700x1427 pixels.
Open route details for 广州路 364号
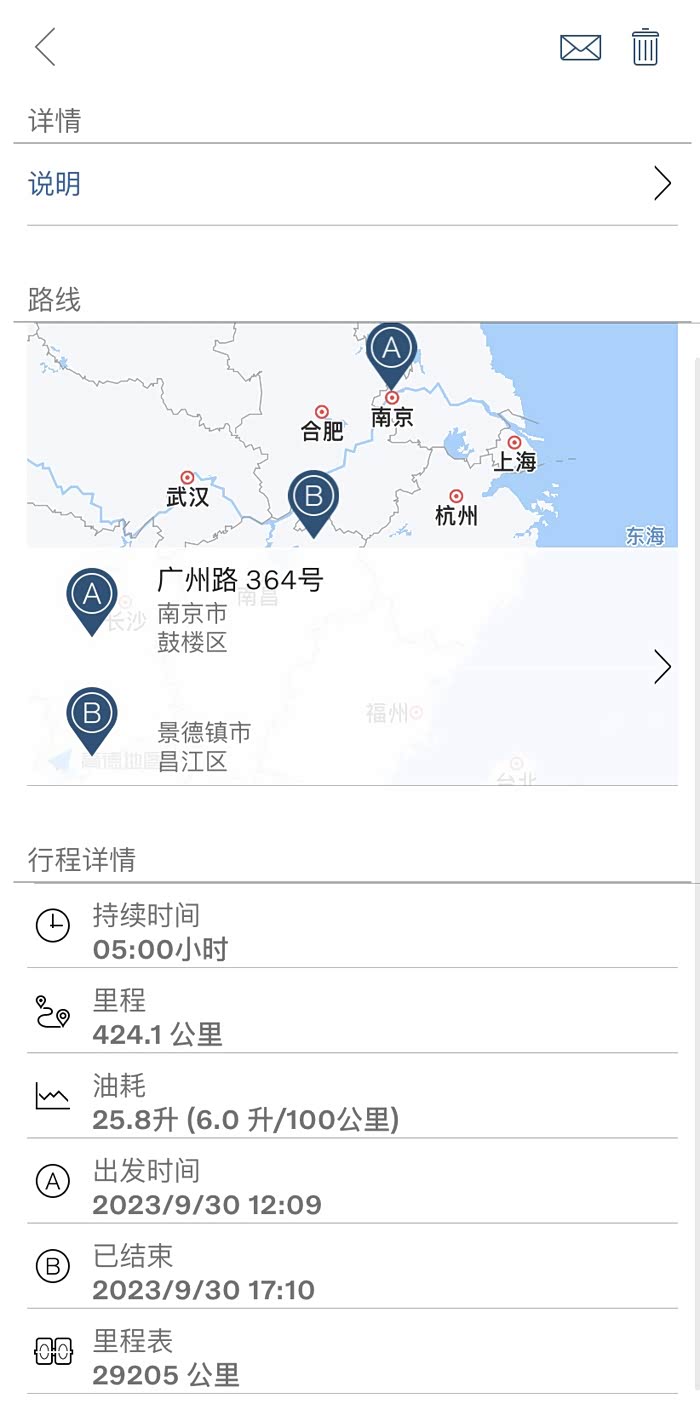(x=352, y=666)
